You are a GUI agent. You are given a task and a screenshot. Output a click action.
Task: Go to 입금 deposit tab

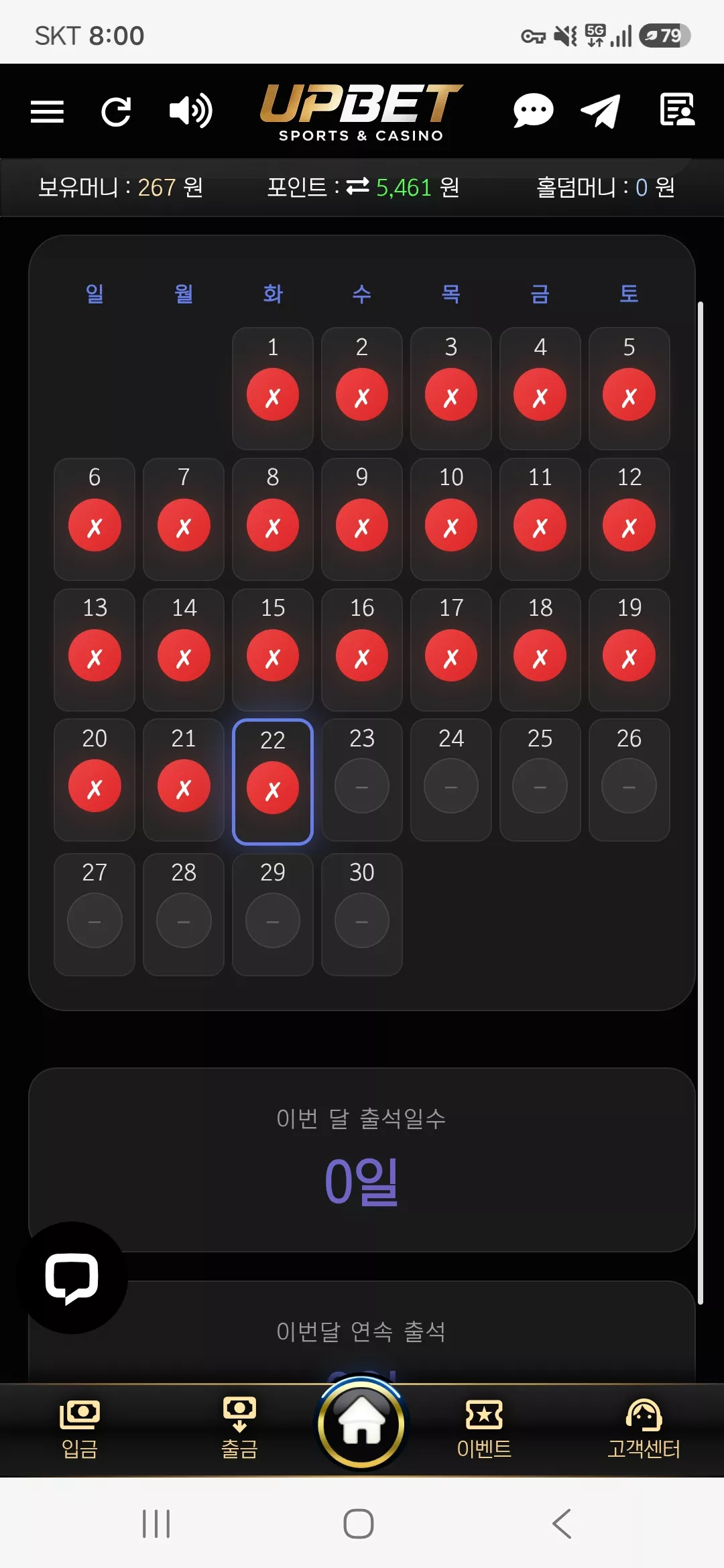(x=80, y=1429)
